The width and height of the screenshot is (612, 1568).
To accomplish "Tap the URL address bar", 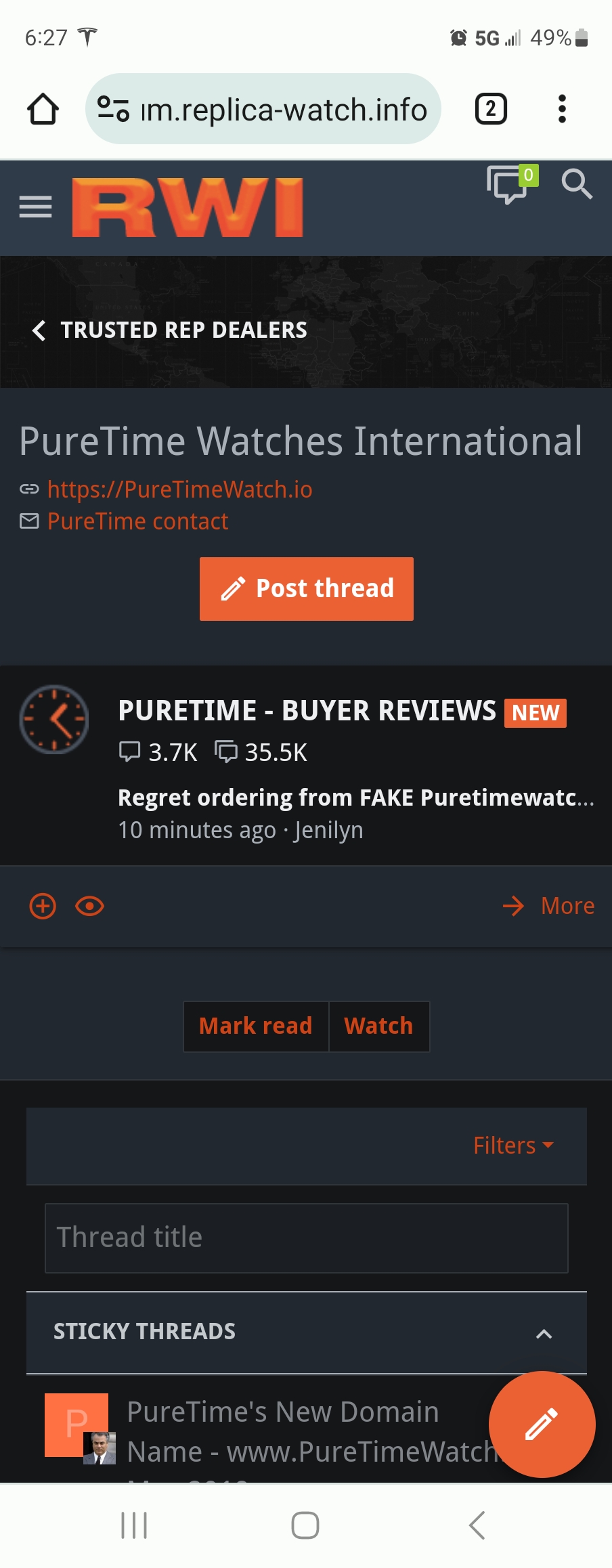I will tap(271, 109).
